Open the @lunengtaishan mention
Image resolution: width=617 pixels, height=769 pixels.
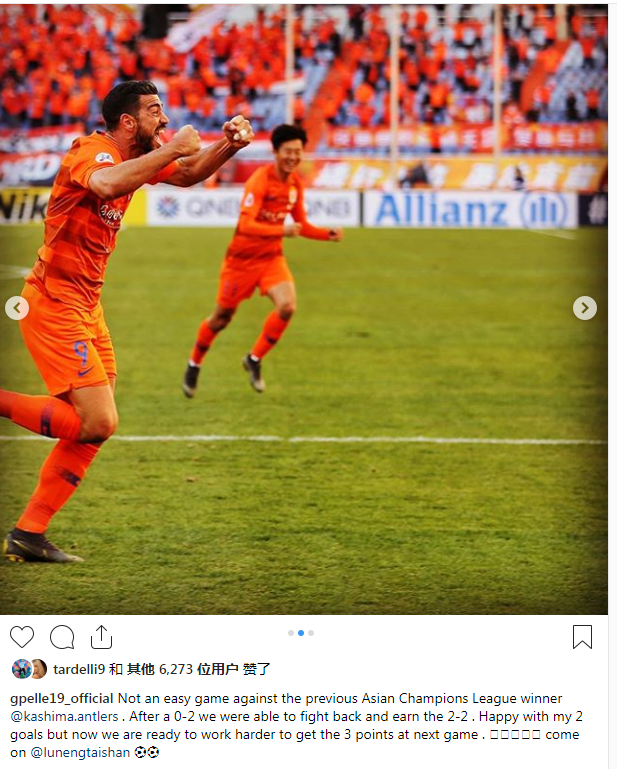[81, 752]
